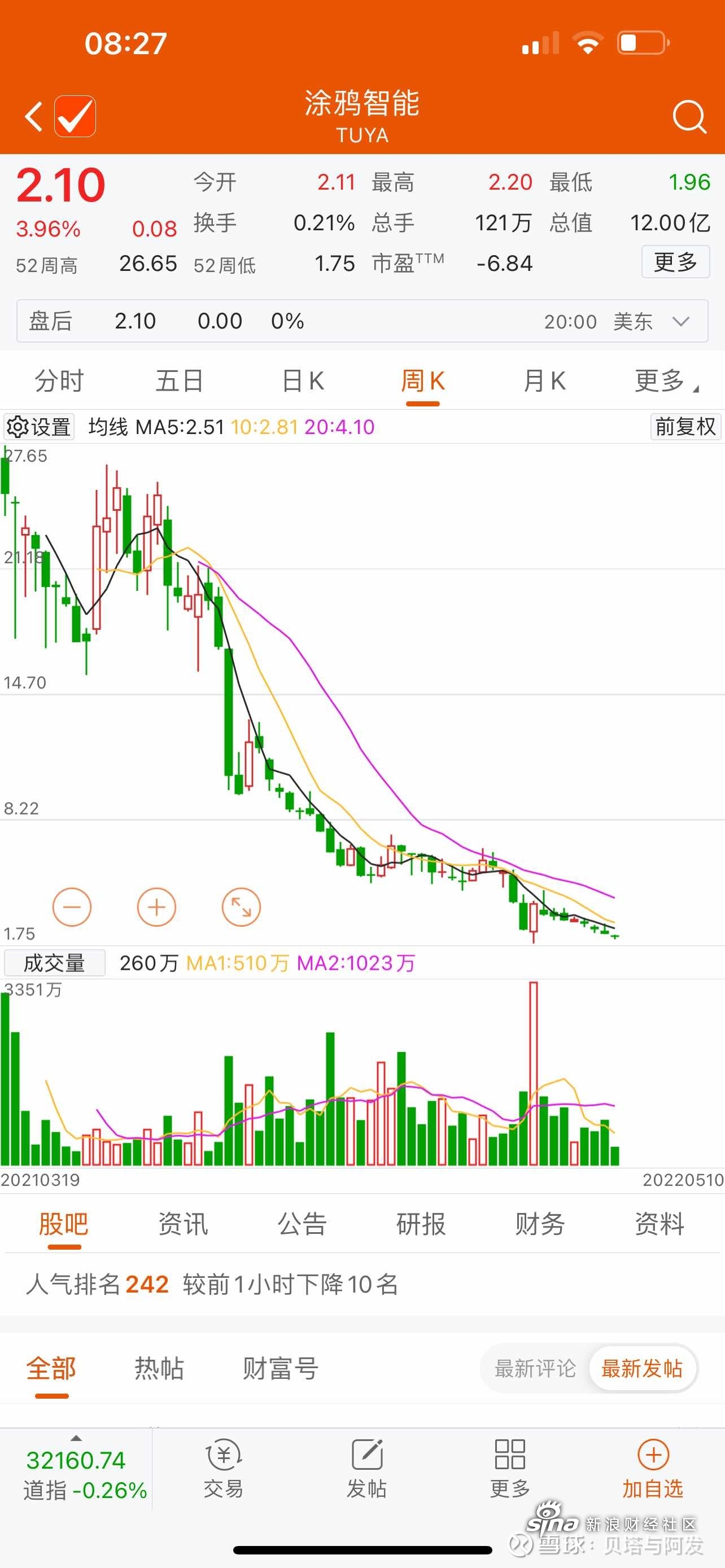Open the 财务 tab
The width and height of the screenshot is (725, 1568).
539,1224
